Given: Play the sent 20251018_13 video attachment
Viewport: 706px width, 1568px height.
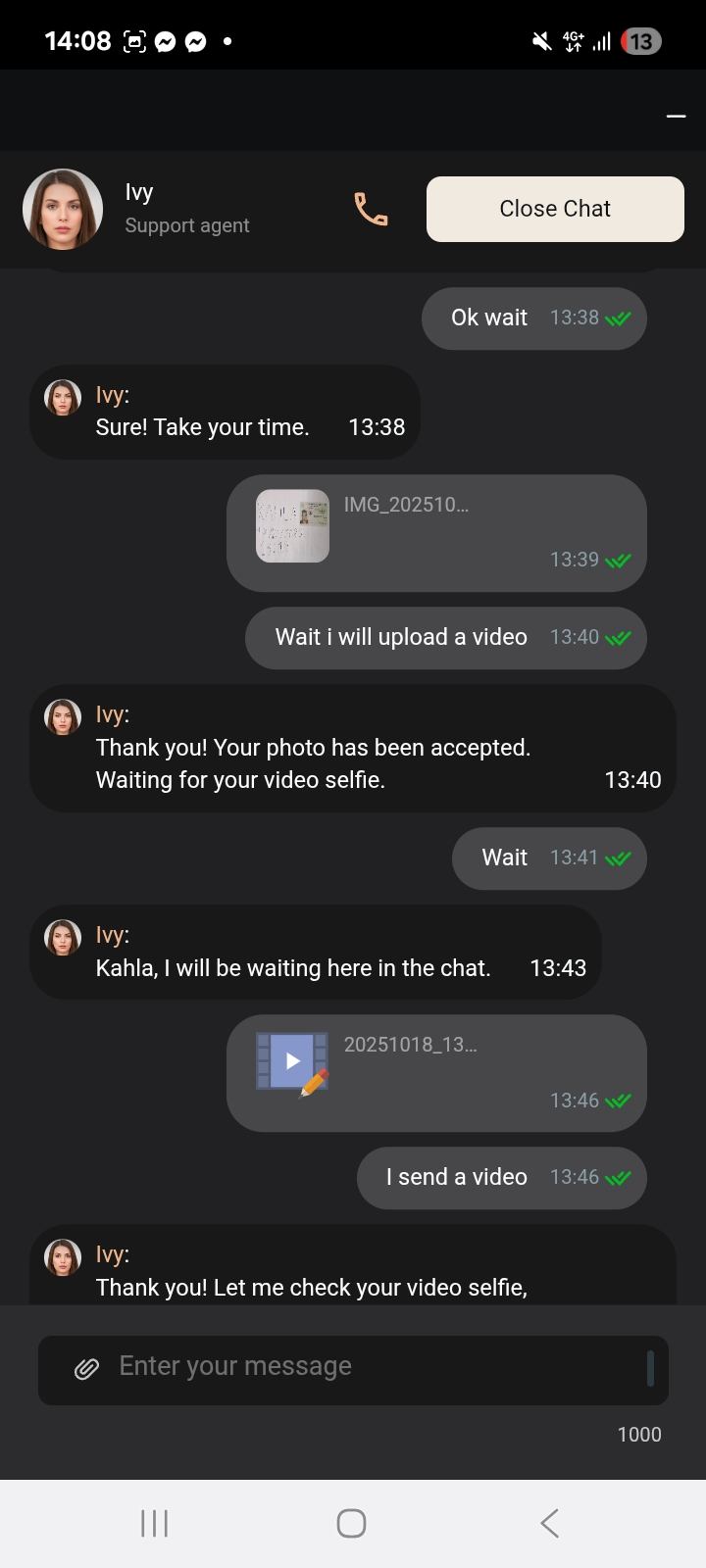Looking at the screenshot, I should click(x=292, y=1061).
